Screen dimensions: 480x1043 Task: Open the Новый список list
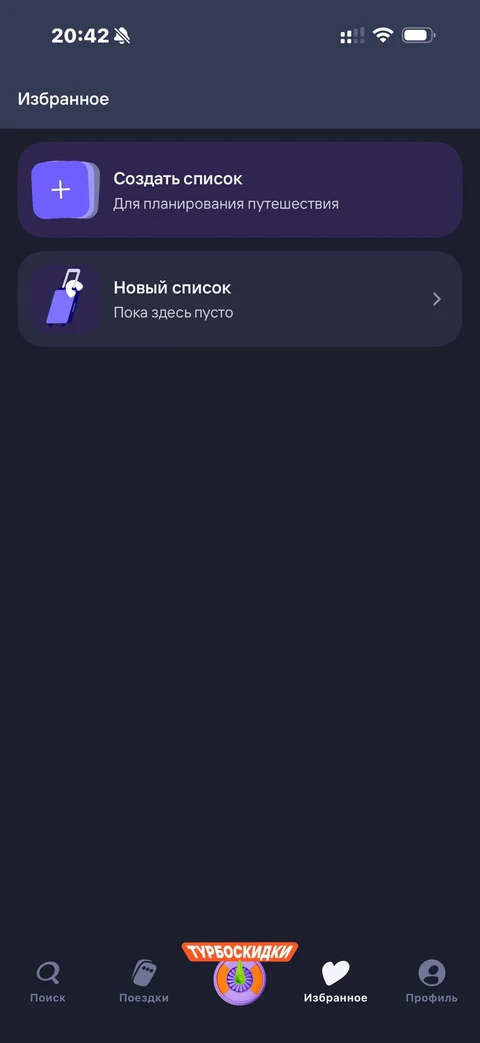click(x=239, y=299)
